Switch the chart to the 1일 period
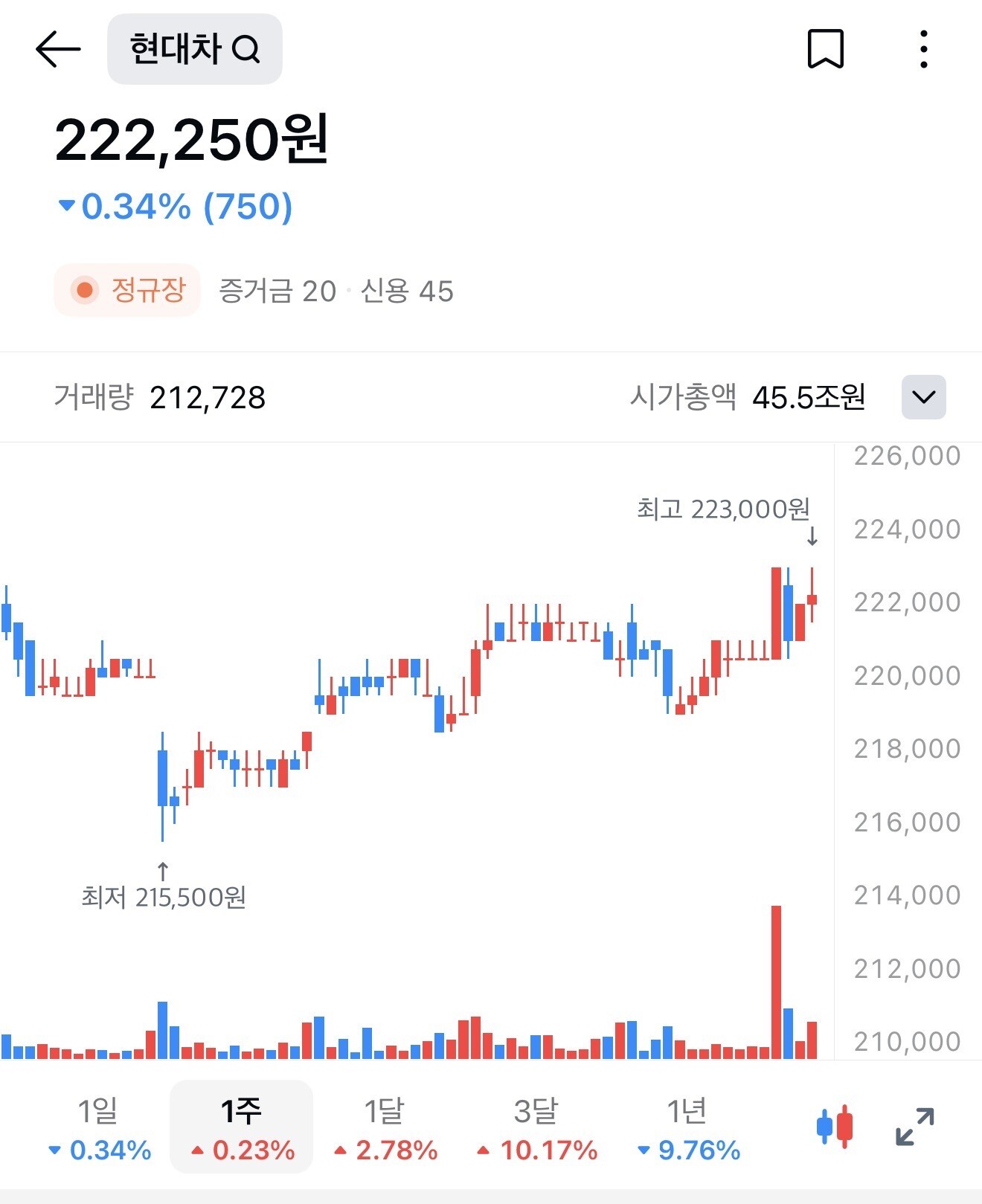Image resolution: width=982 pixels, height=1204 pixels. click(x=99, y=1127)
